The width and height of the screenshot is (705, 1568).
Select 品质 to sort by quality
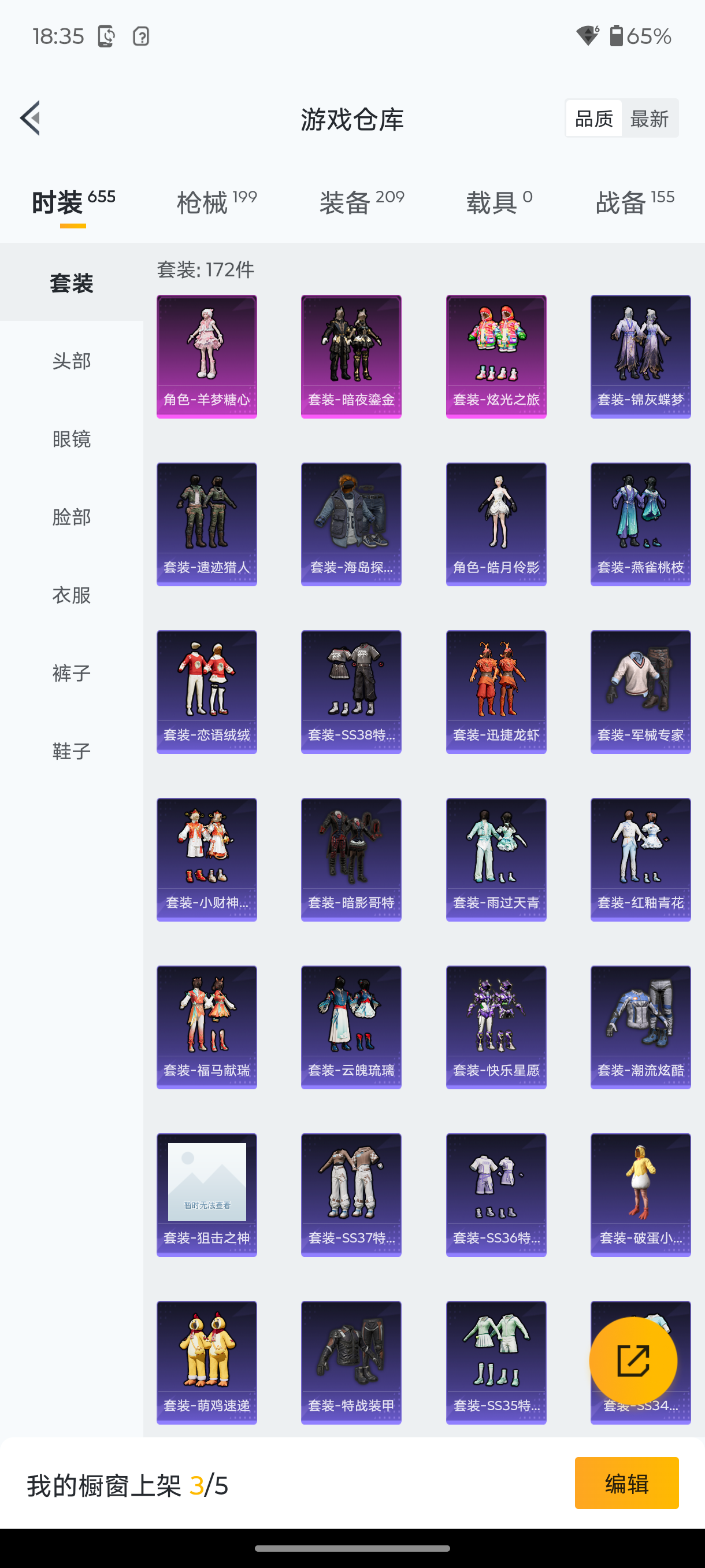(x=593, y=117)
